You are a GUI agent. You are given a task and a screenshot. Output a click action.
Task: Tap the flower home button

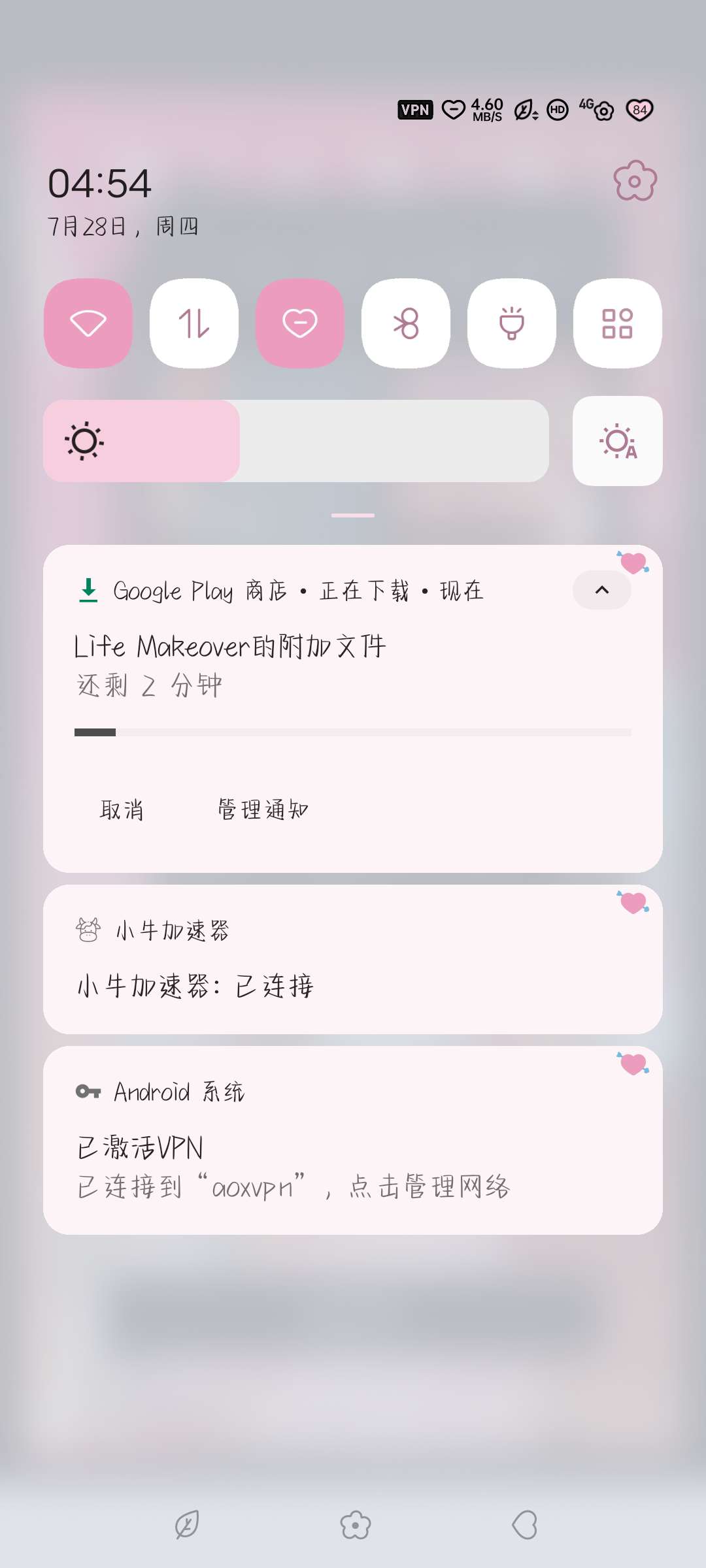(x=355, y=1526)
